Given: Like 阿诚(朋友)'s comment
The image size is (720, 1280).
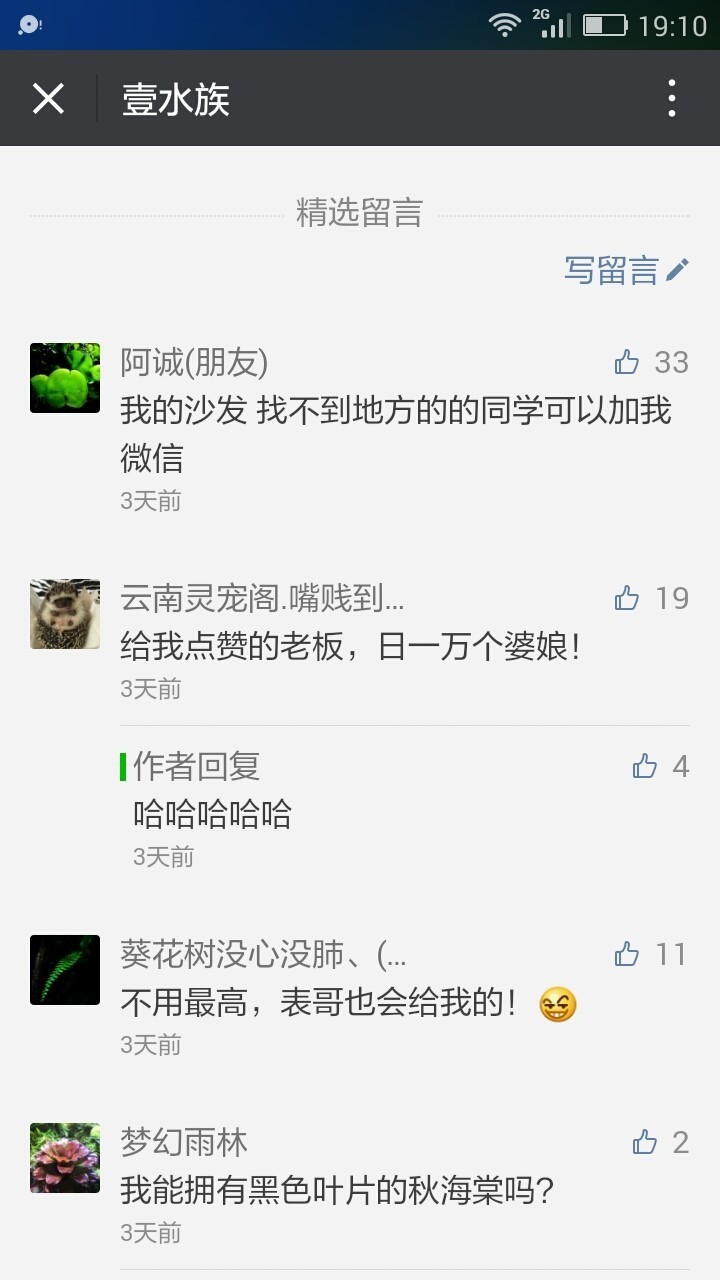Looking at the screenshot, I should (x=628, y=362).
